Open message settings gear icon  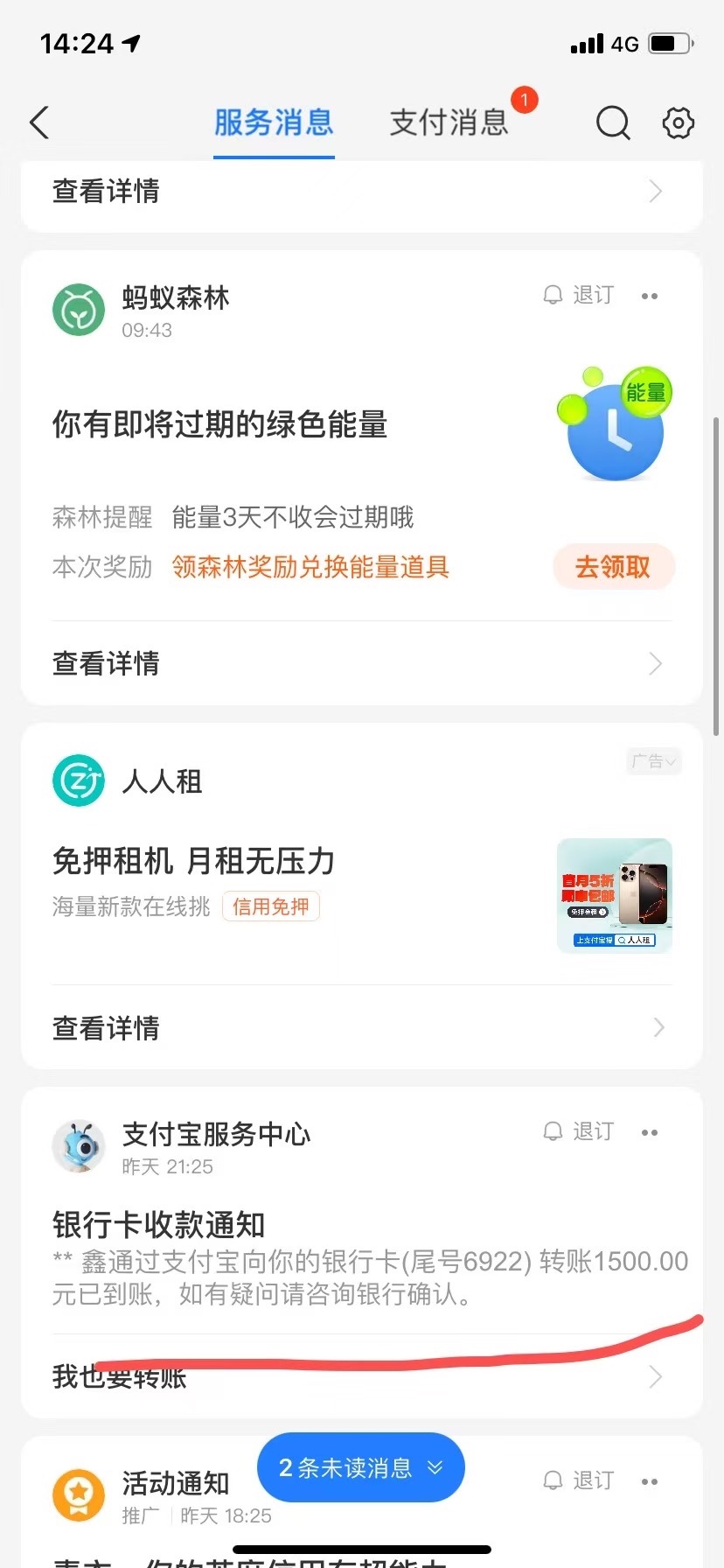tap(678, 123)
